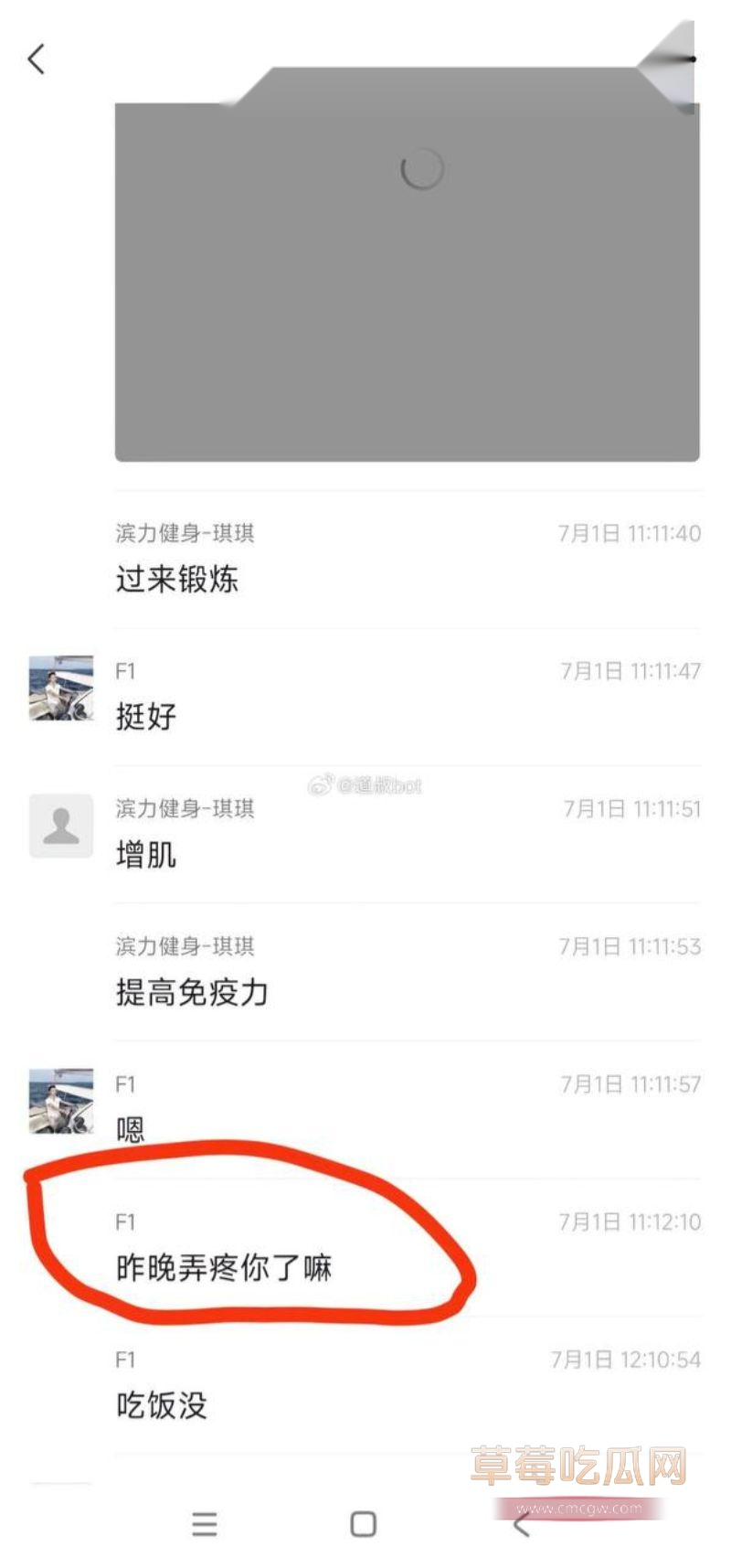
Task: Open F1's boat profile avatar photo
Action: coord(59,689)
